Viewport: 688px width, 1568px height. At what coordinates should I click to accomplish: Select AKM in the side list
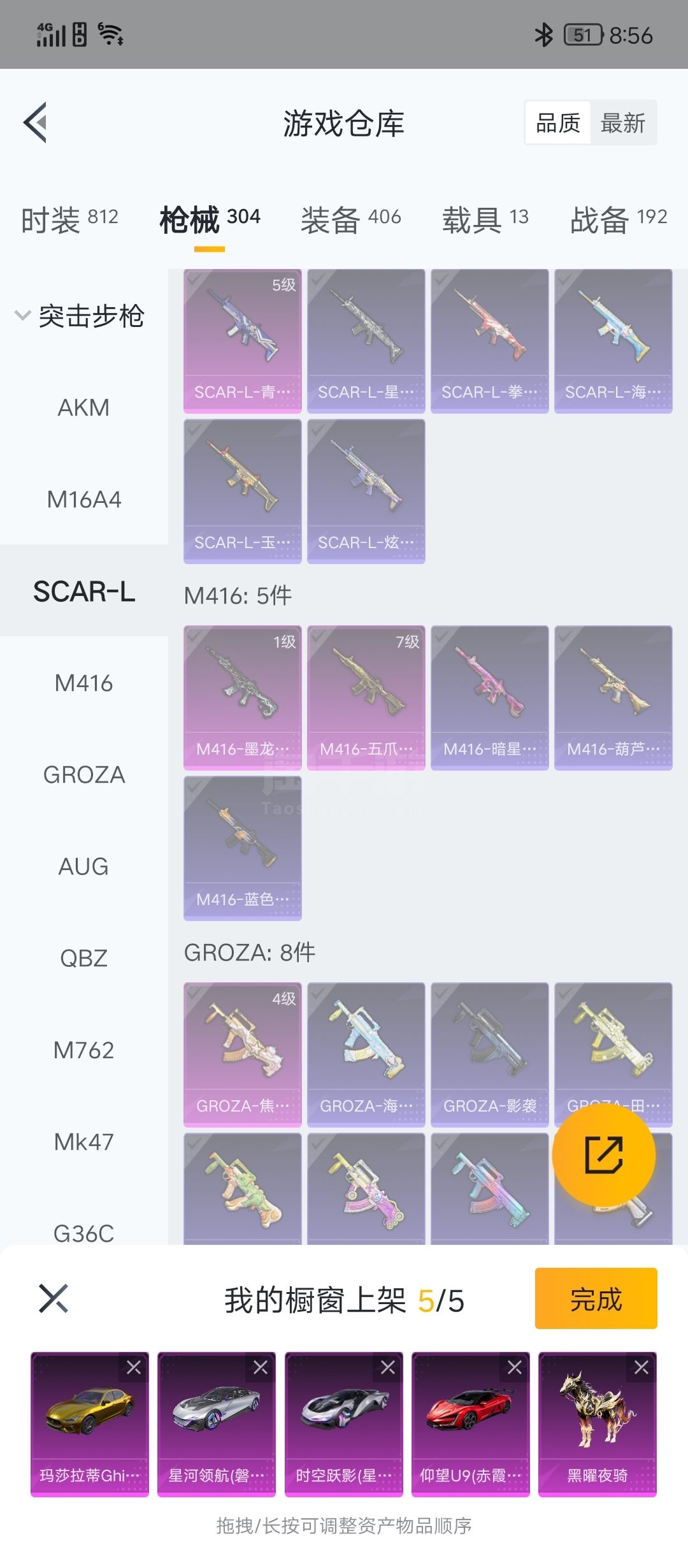83,407
